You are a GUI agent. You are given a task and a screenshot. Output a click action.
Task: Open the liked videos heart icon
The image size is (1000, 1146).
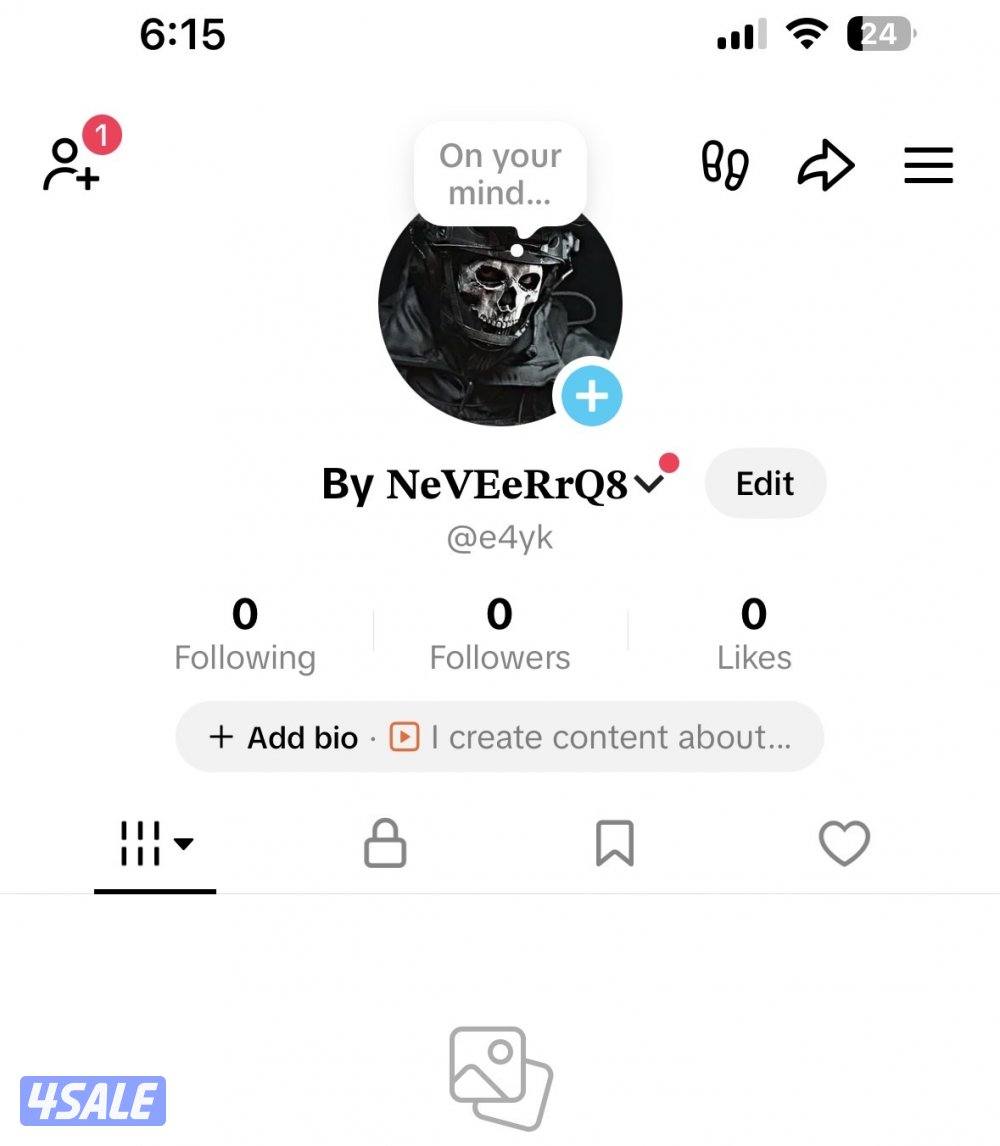pos(844,843)
